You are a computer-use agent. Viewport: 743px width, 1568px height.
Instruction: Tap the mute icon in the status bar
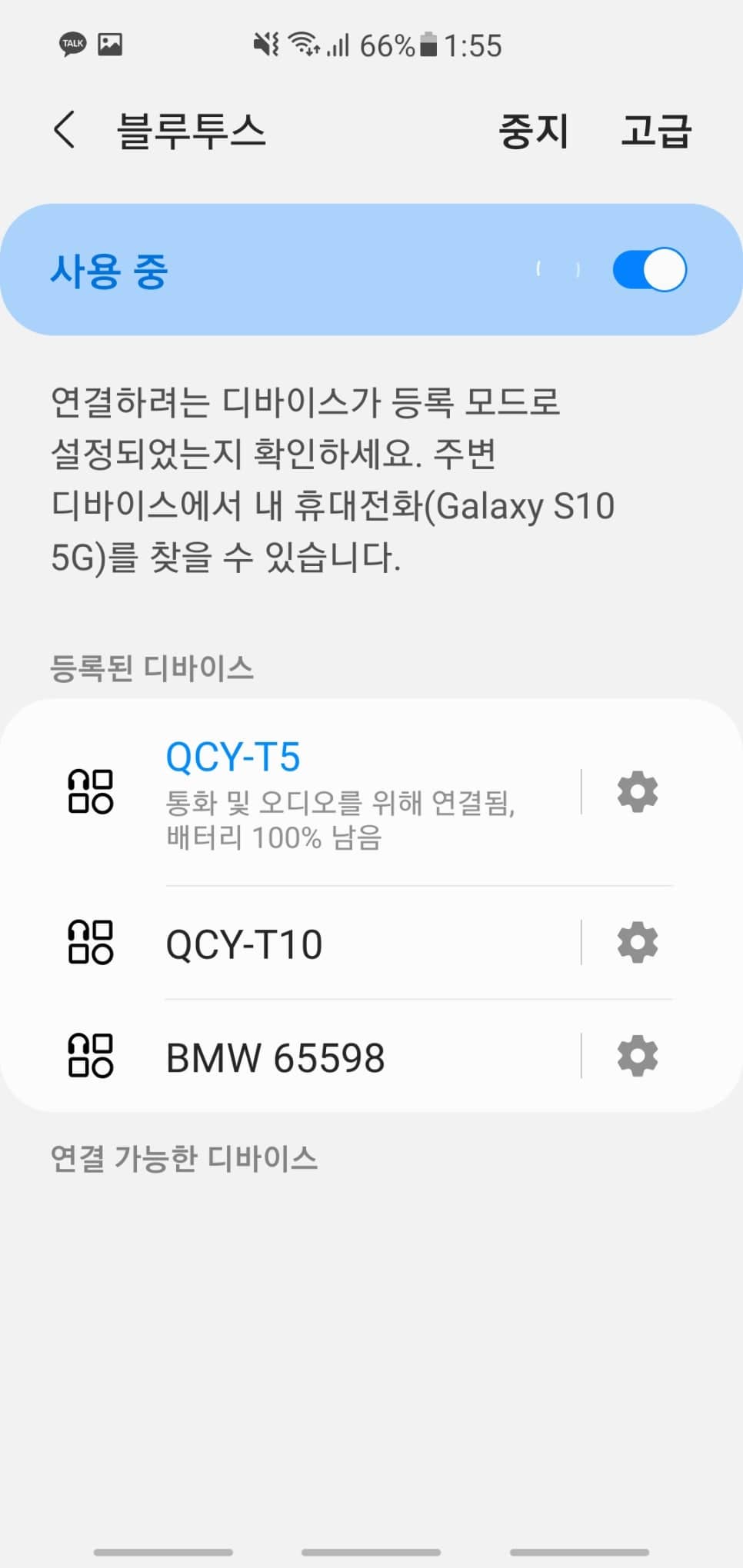pyautogui.click(x=265, y=45)
